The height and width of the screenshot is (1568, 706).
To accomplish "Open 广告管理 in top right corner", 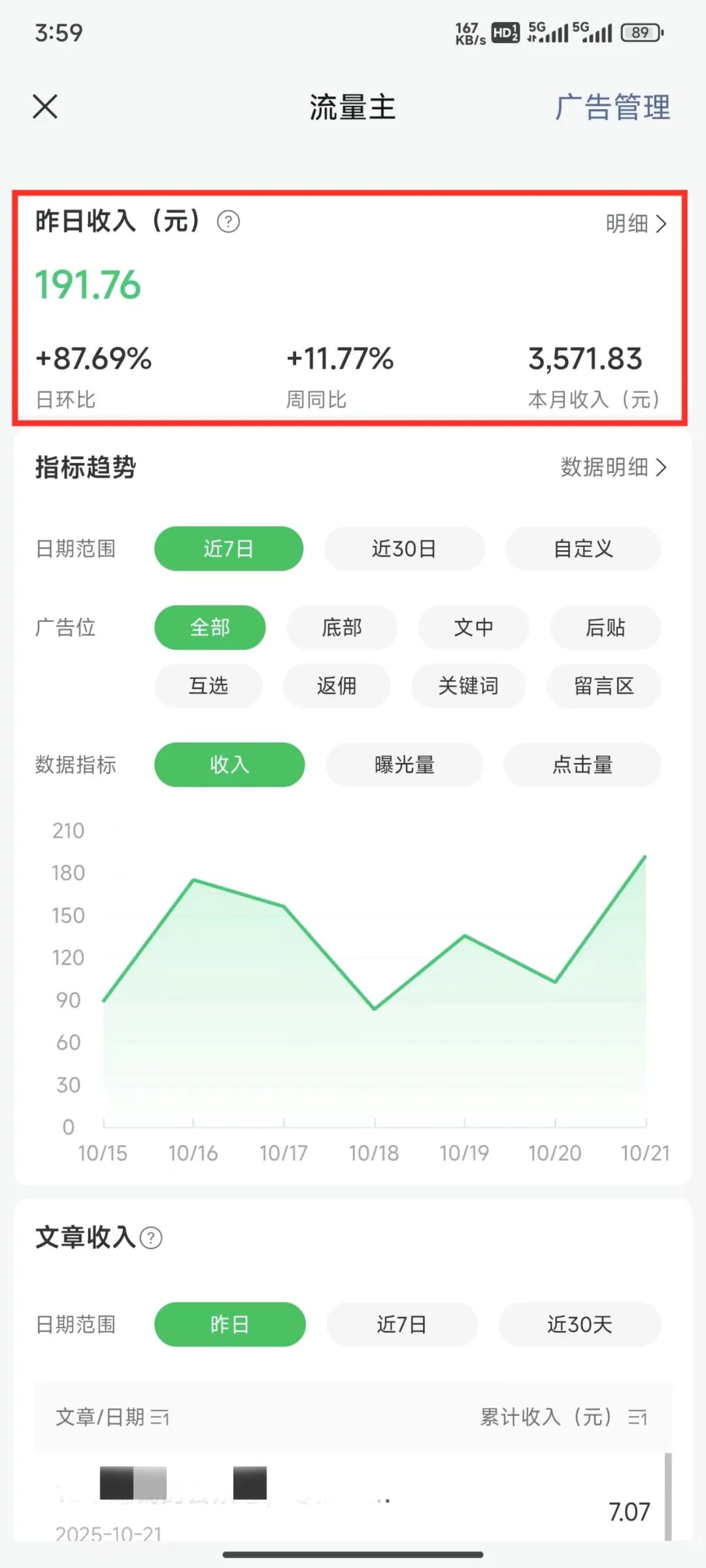I will pos(612,108).
